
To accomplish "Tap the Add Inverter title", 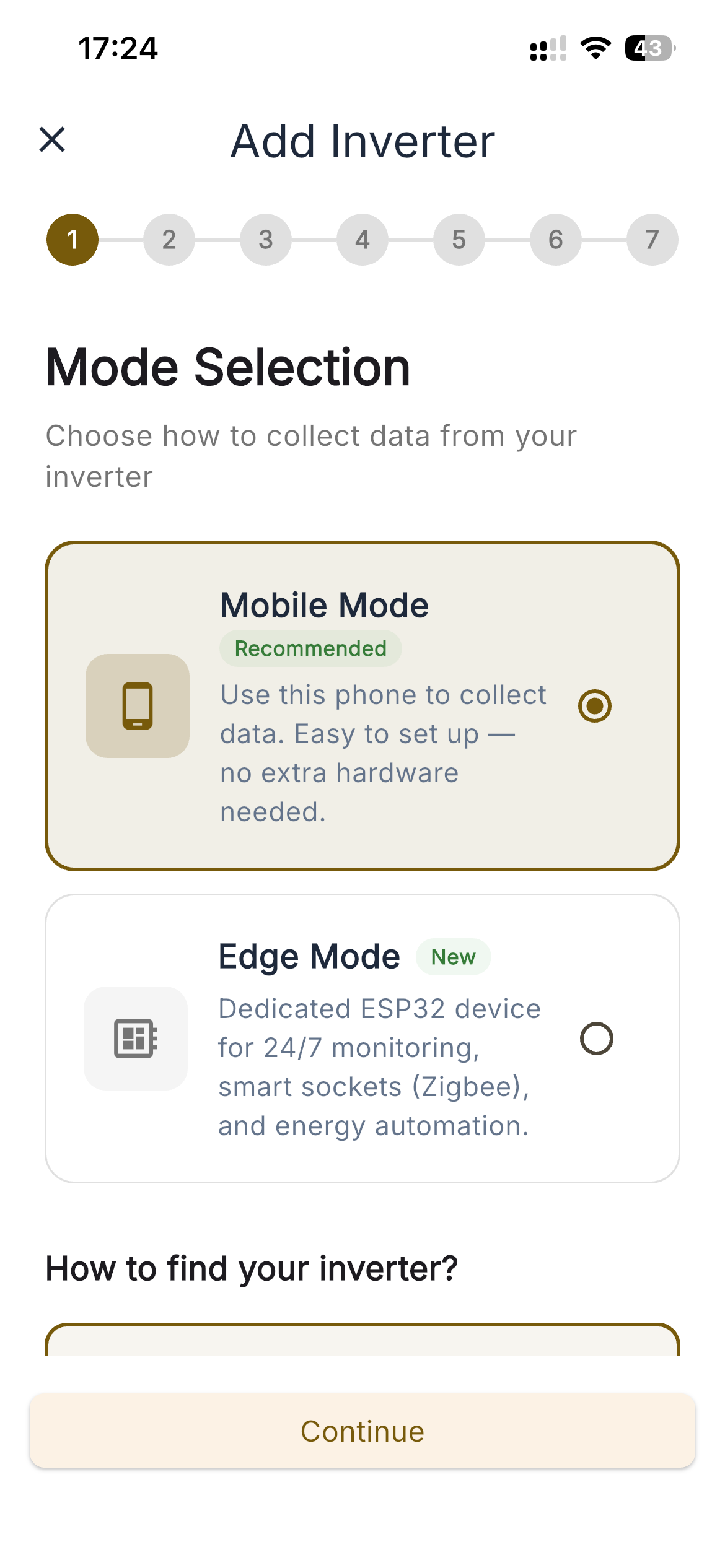I will 362,141.
